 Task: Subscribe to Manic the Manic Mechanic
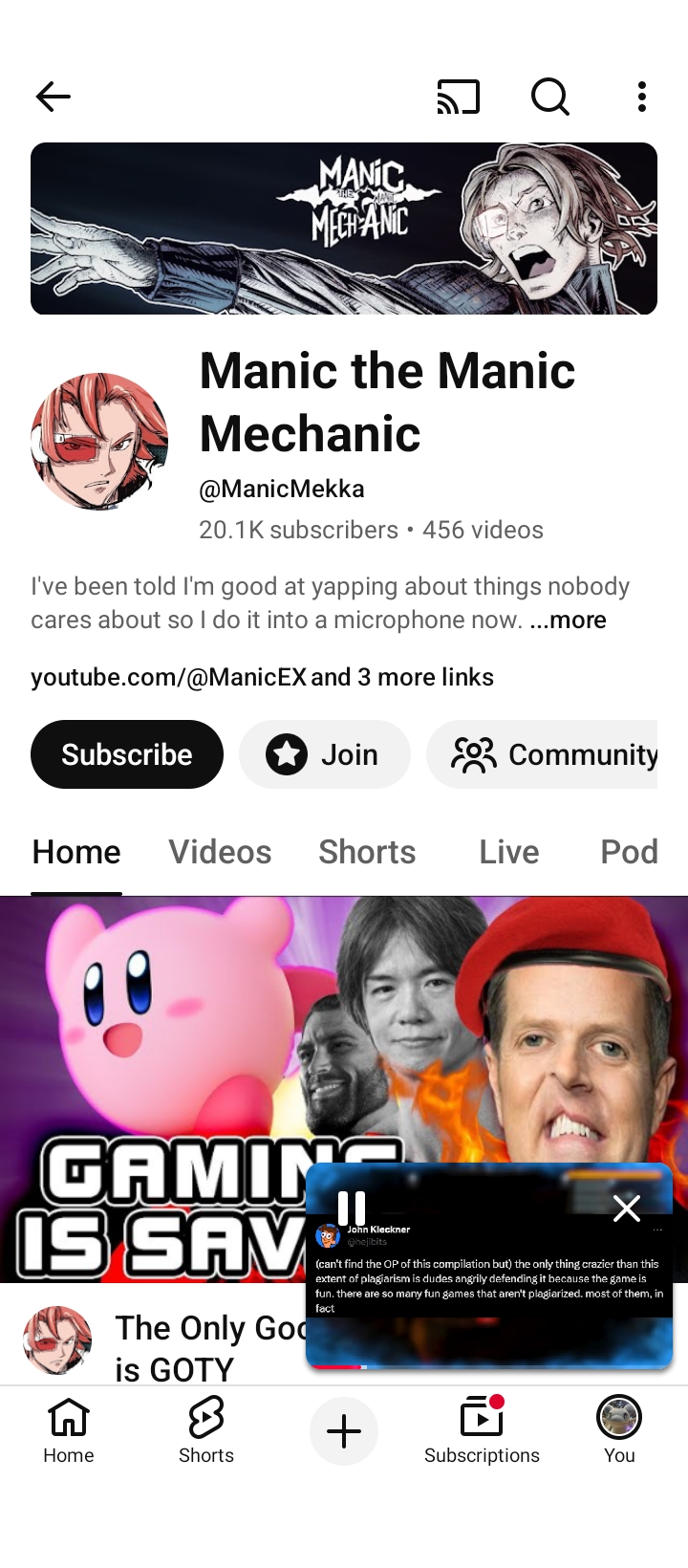click(x=127, y=754)
